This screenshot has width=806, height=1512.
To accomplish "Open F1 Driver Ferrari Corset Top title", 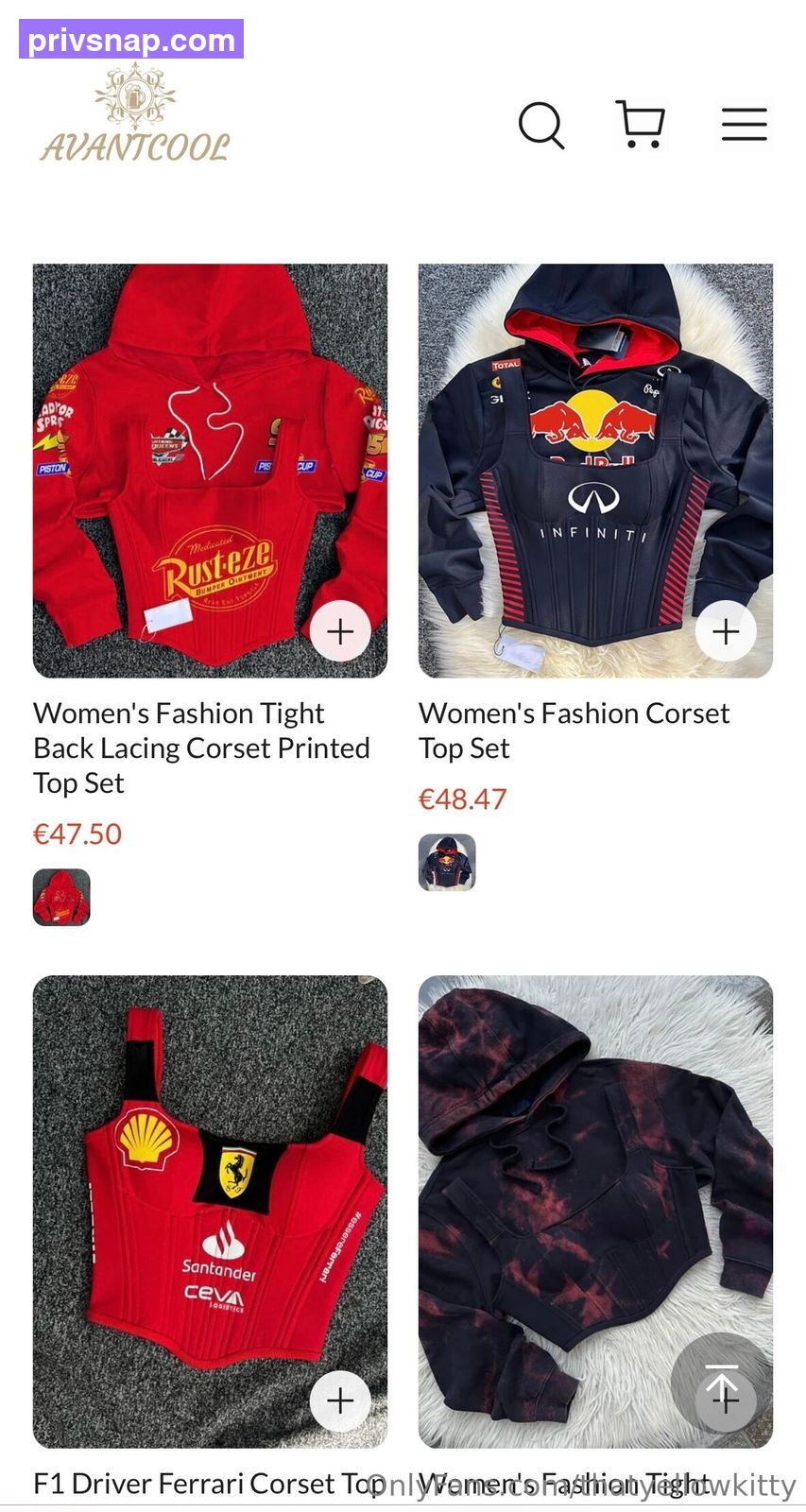I will (x=210, y=1484).
